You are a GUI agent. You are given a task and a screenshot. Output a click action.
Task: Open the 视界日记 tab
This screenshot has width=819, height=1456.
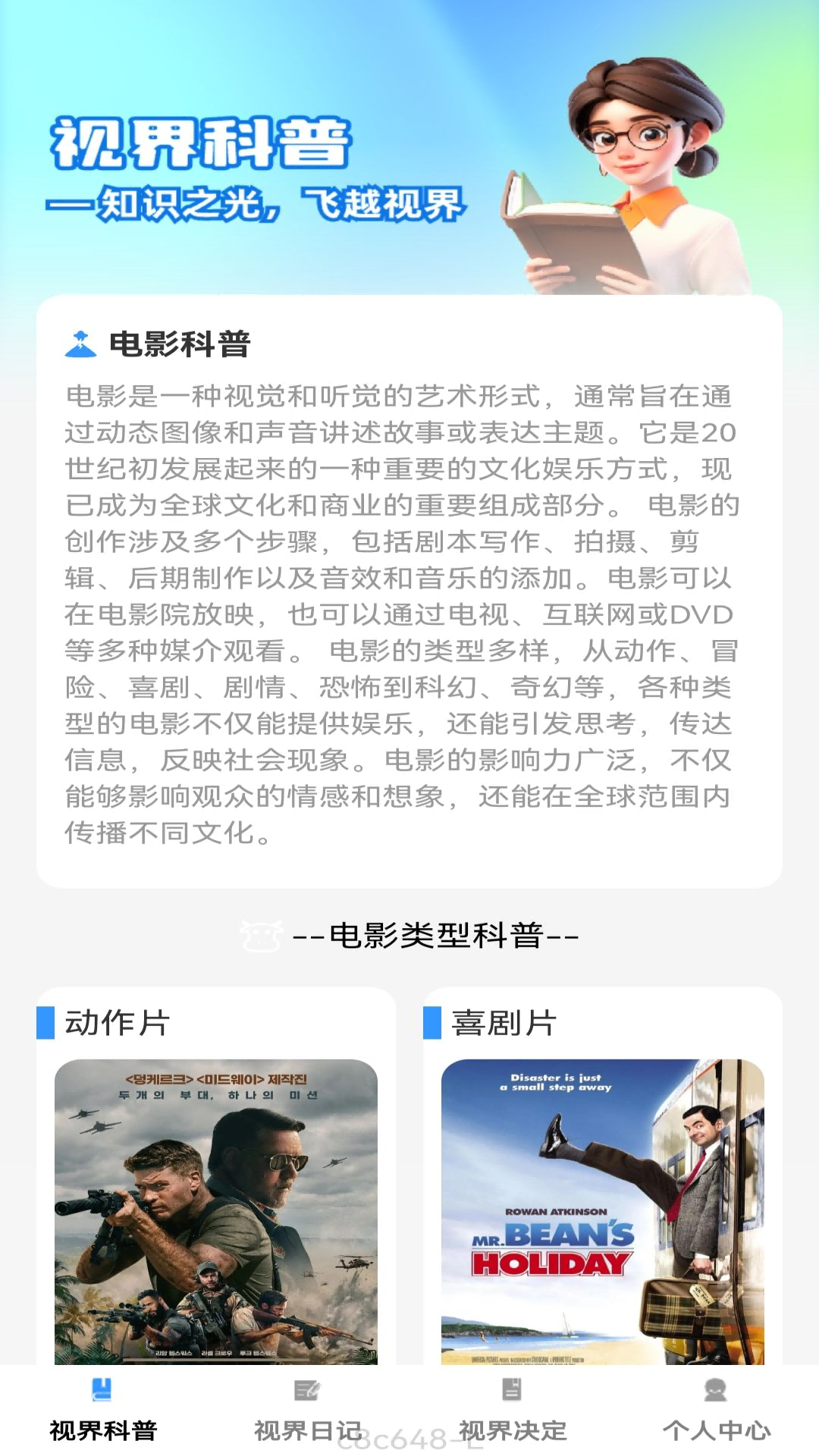(x=307, y=1410)
